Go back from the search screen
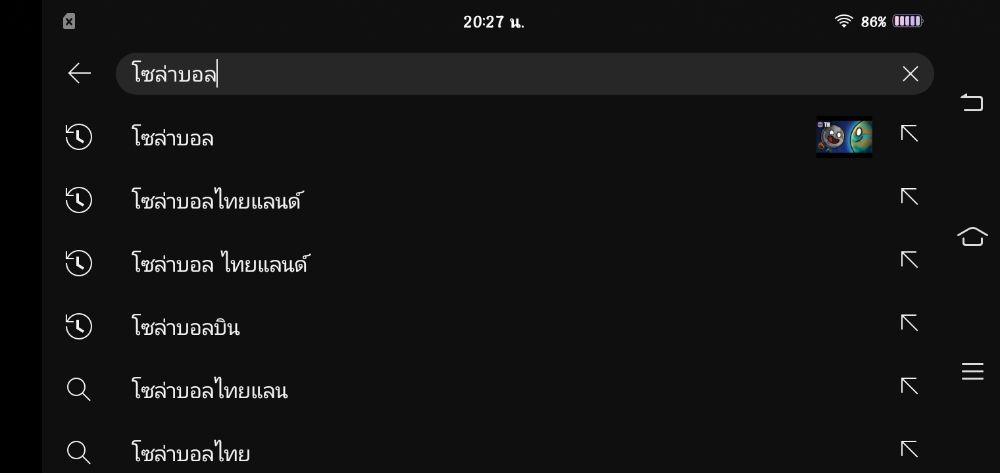The width and height of the screenshot is (1000, 473). pos(79,73)
